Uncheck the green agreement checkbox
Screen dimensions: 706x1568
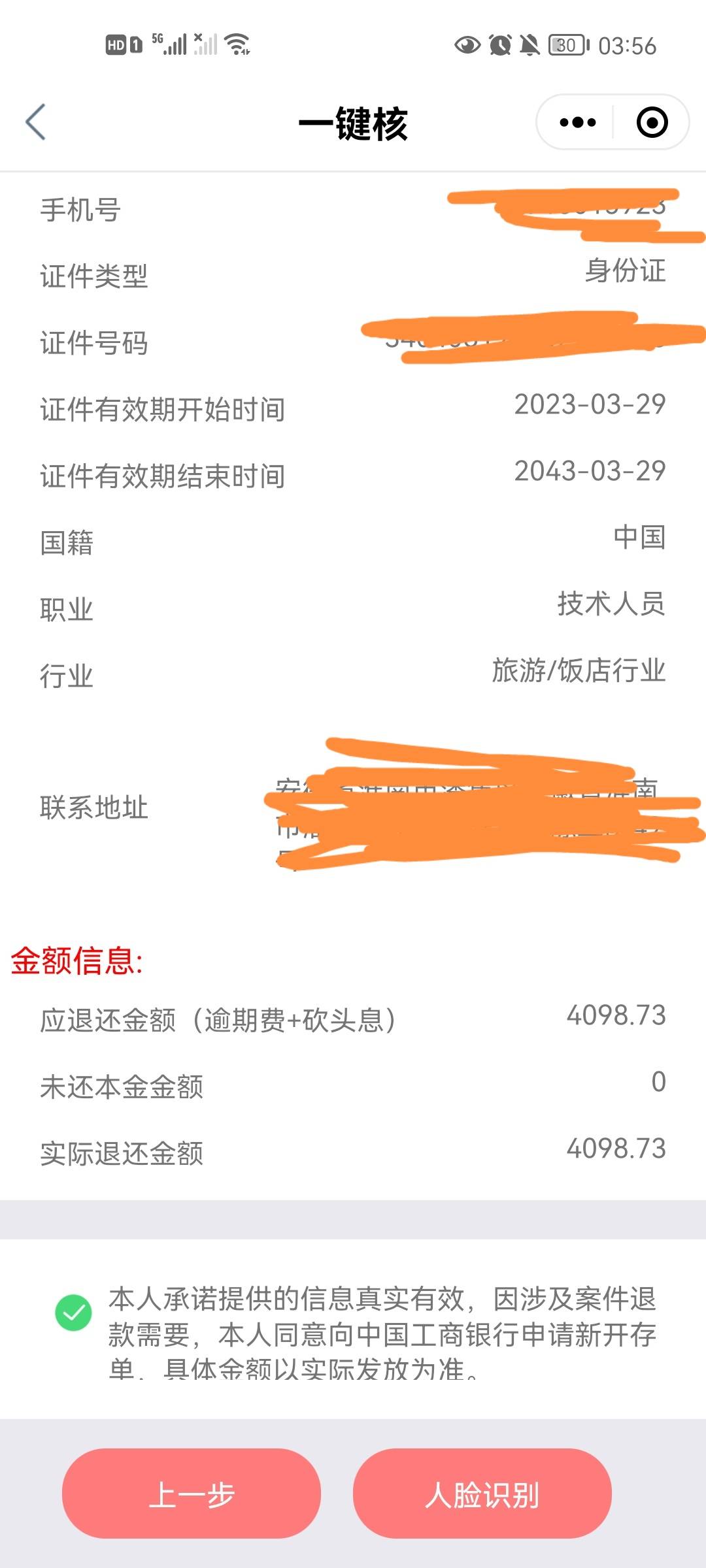pyautogui.click(x=74, y=1312)
